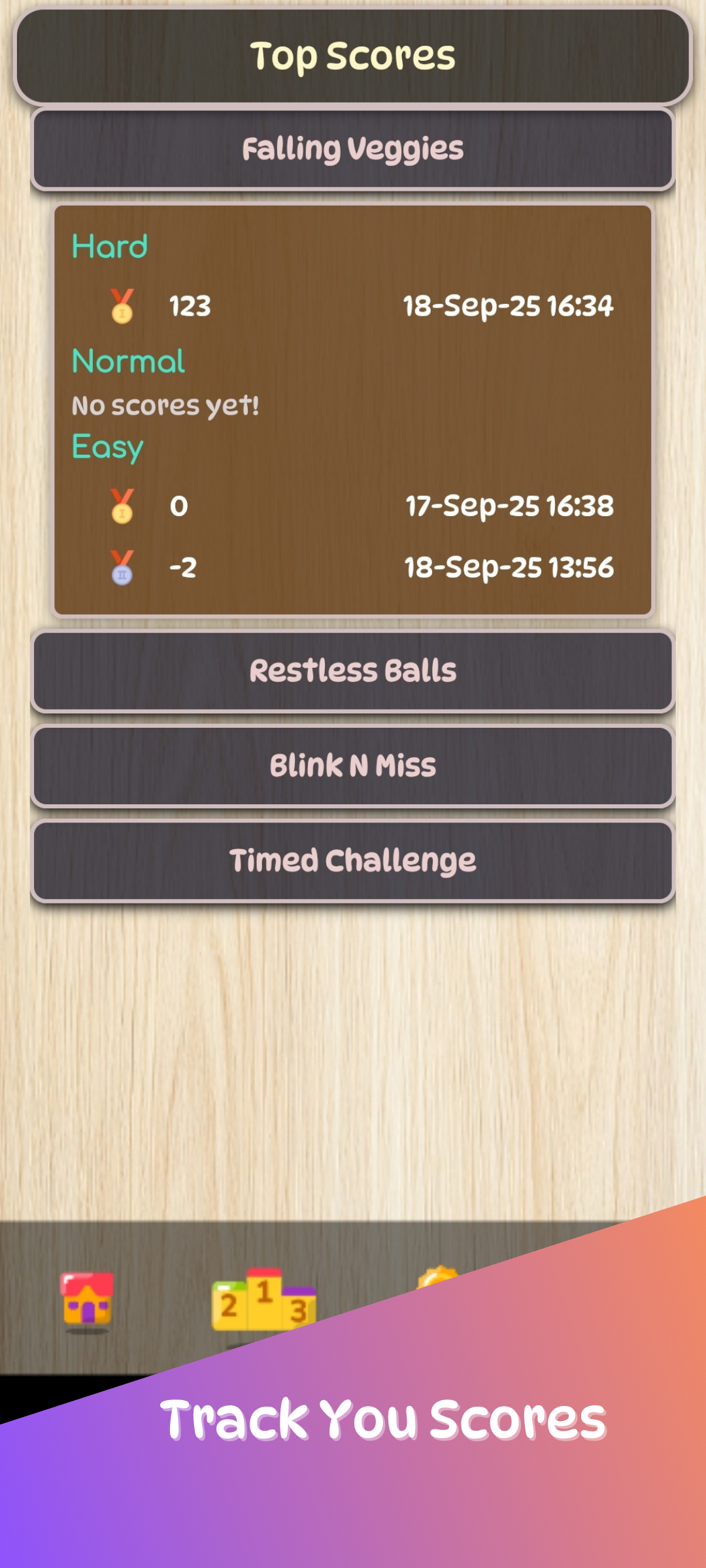This screenshot has width=706, height=1568.
Task: Expand the Timed Challenge scores
Action: click(x=353, y=859)
